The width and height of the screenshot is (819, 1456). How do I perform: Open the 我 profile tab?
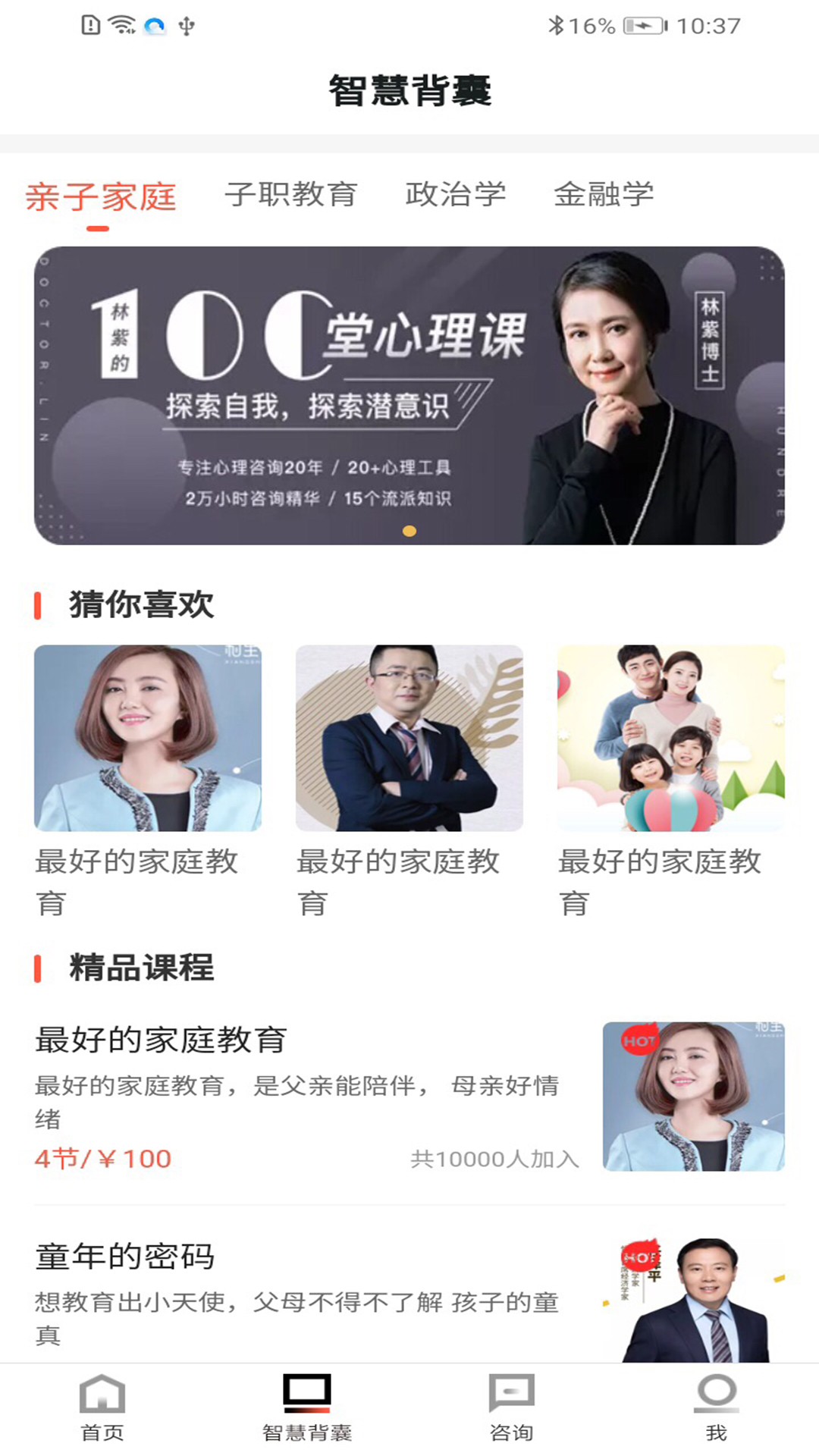tap(717, 1407)
